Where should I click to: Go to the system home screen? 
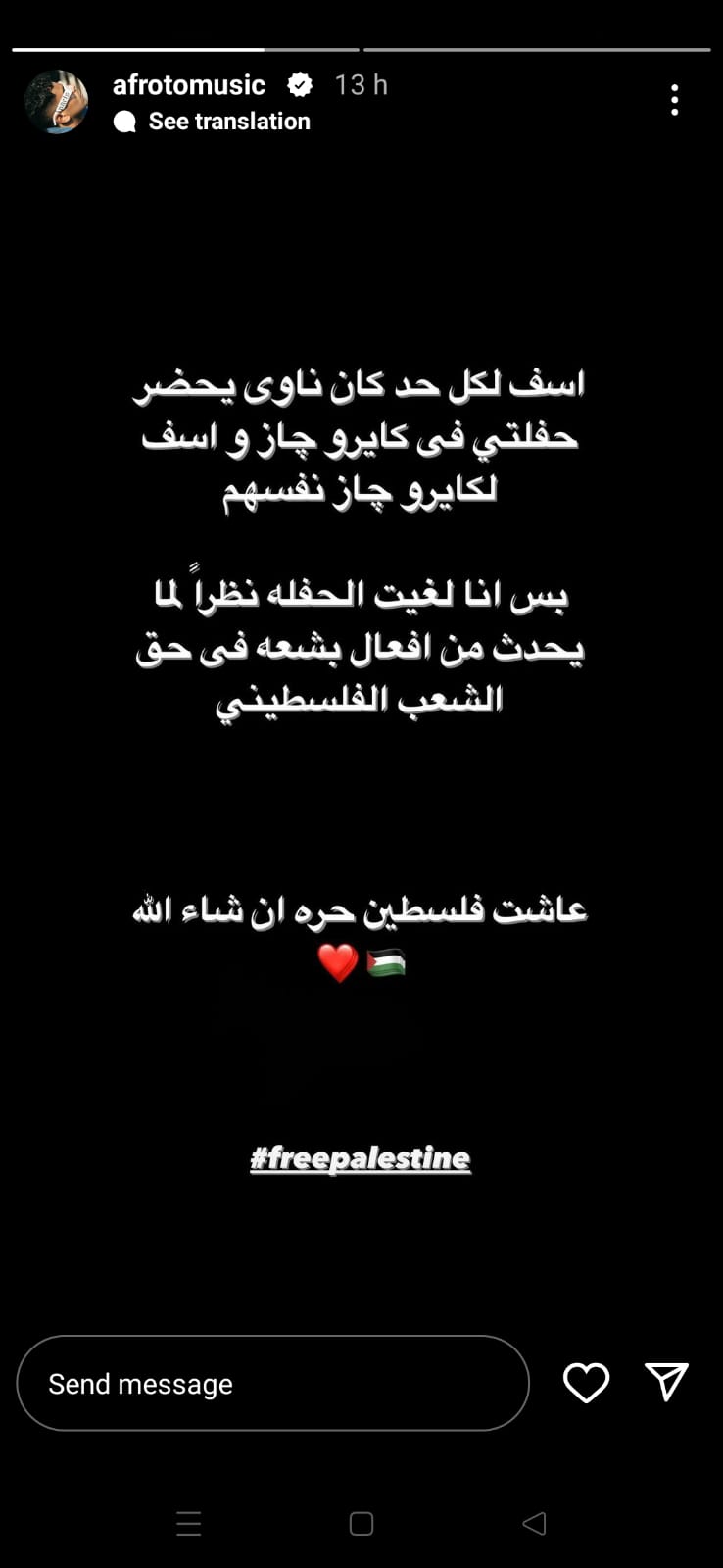pyautogui.click(x=361, y=1523)
